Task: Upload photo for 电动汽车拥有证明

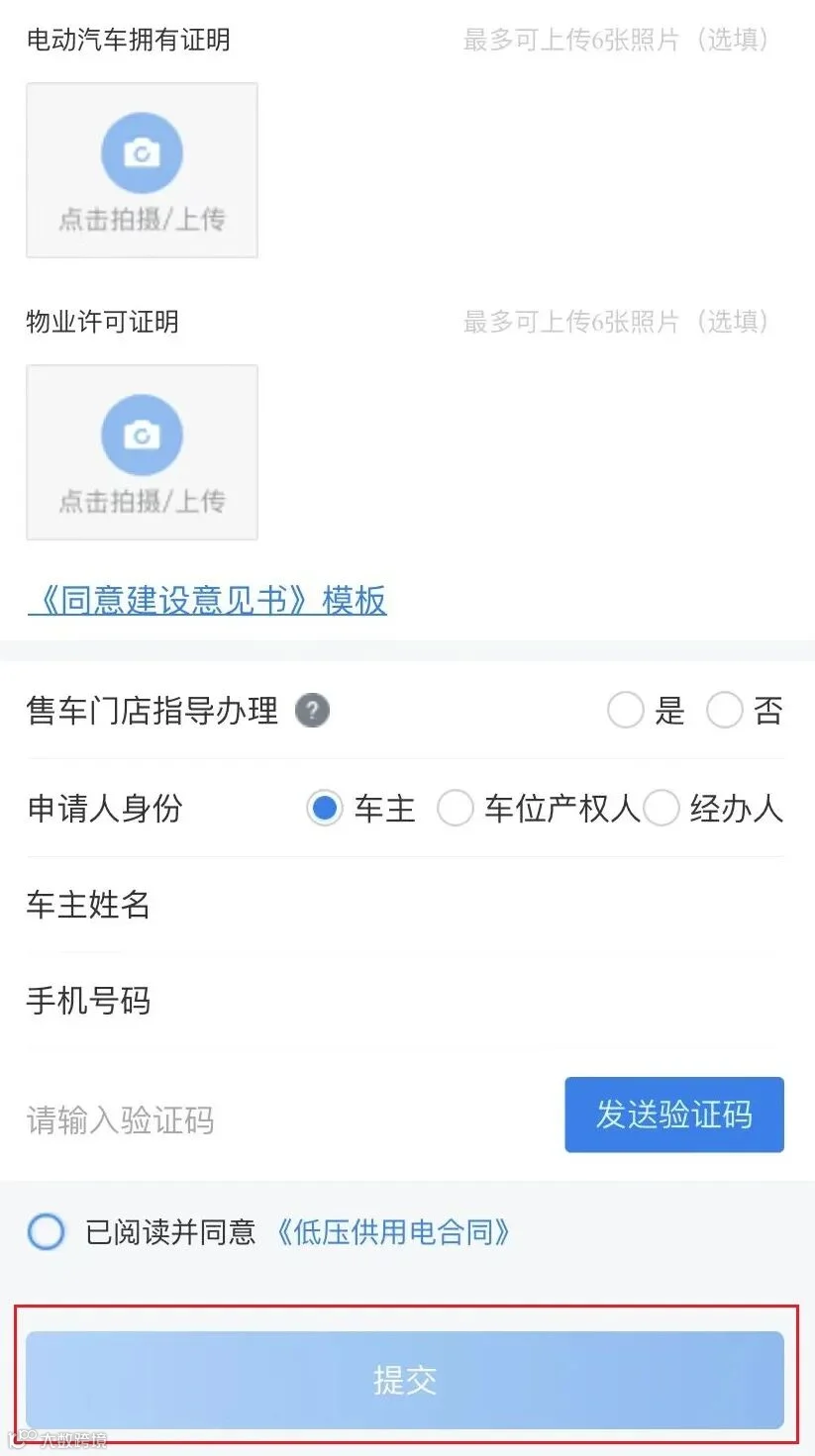Action: click(142, 170)
